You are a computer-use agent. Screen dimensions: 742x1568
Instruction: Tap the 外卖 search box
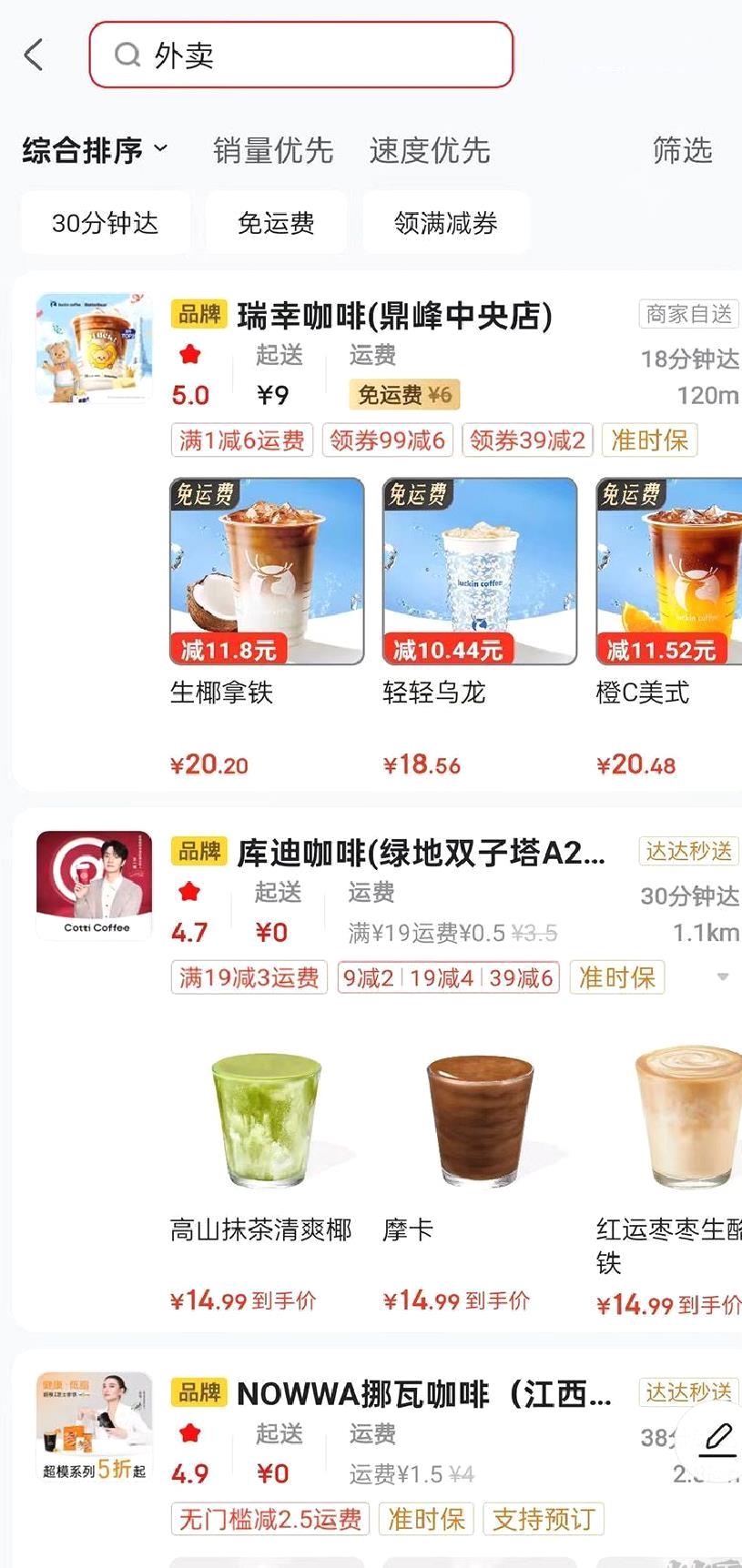click(301, 56)
